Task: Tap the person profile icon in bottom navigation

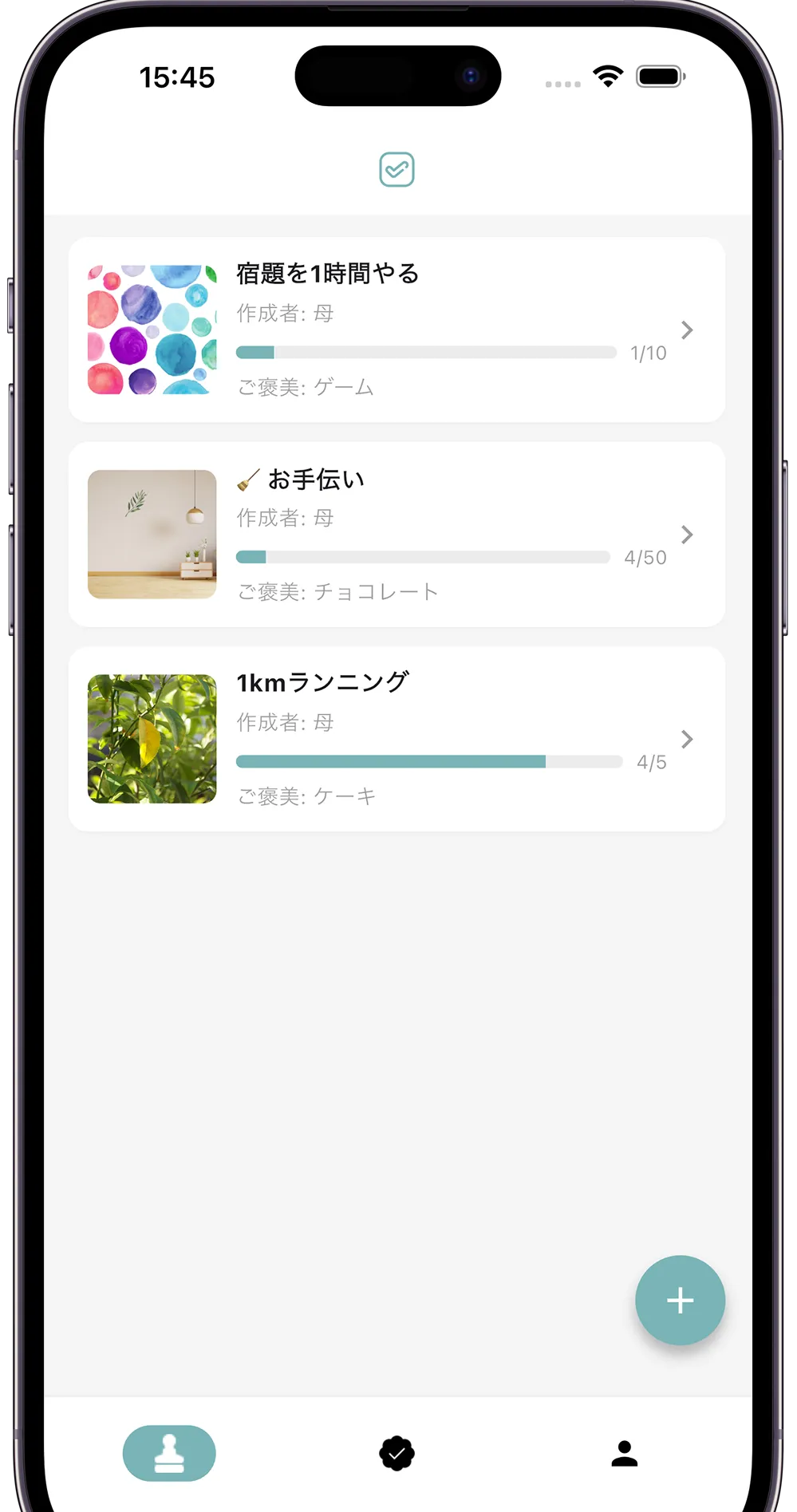Action: click(x=625, y=1453)
